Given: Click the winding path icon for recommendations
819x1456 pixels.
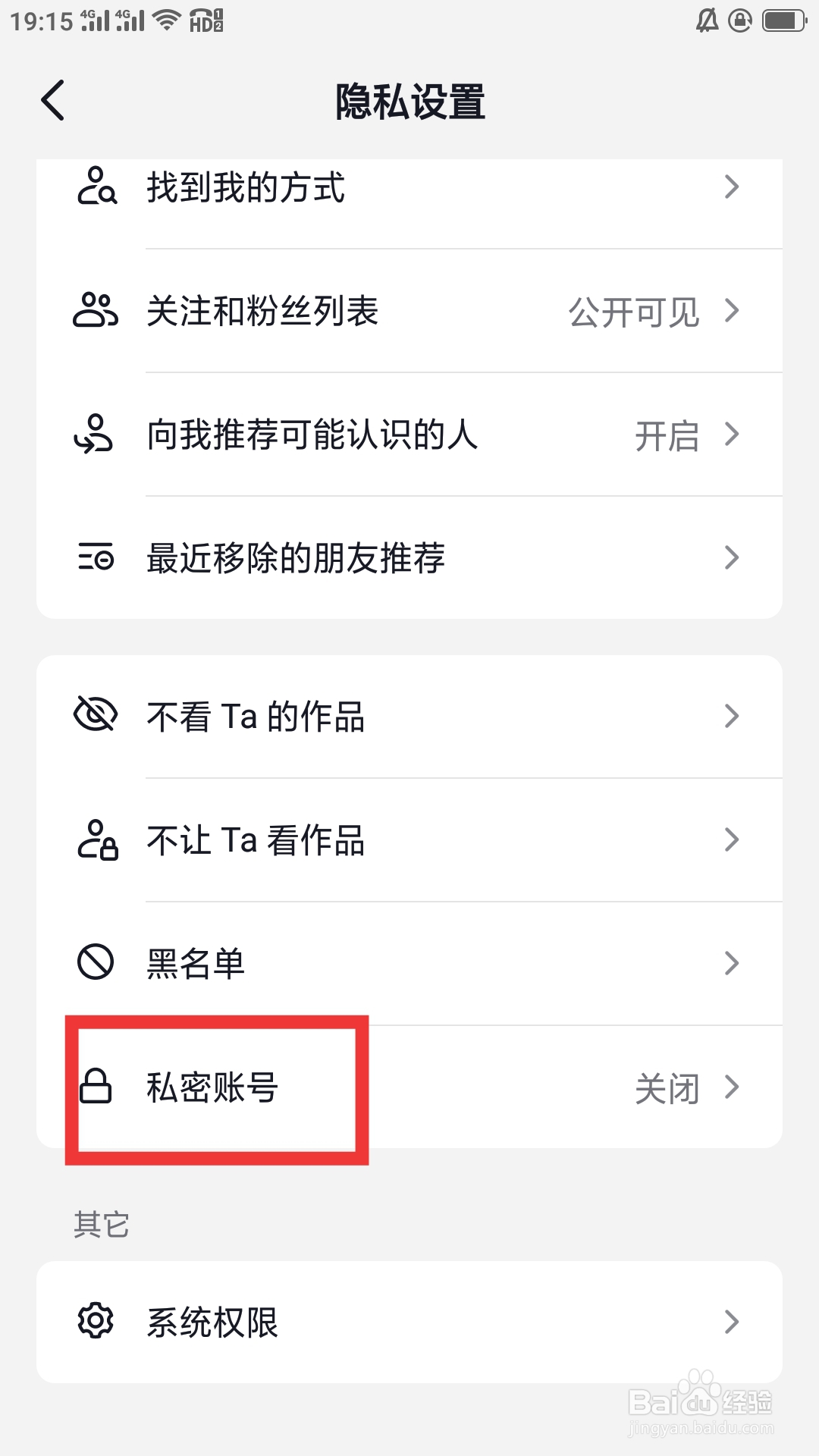Looking at the screenshot, I should pyautogui.click(x=96, y=435).
